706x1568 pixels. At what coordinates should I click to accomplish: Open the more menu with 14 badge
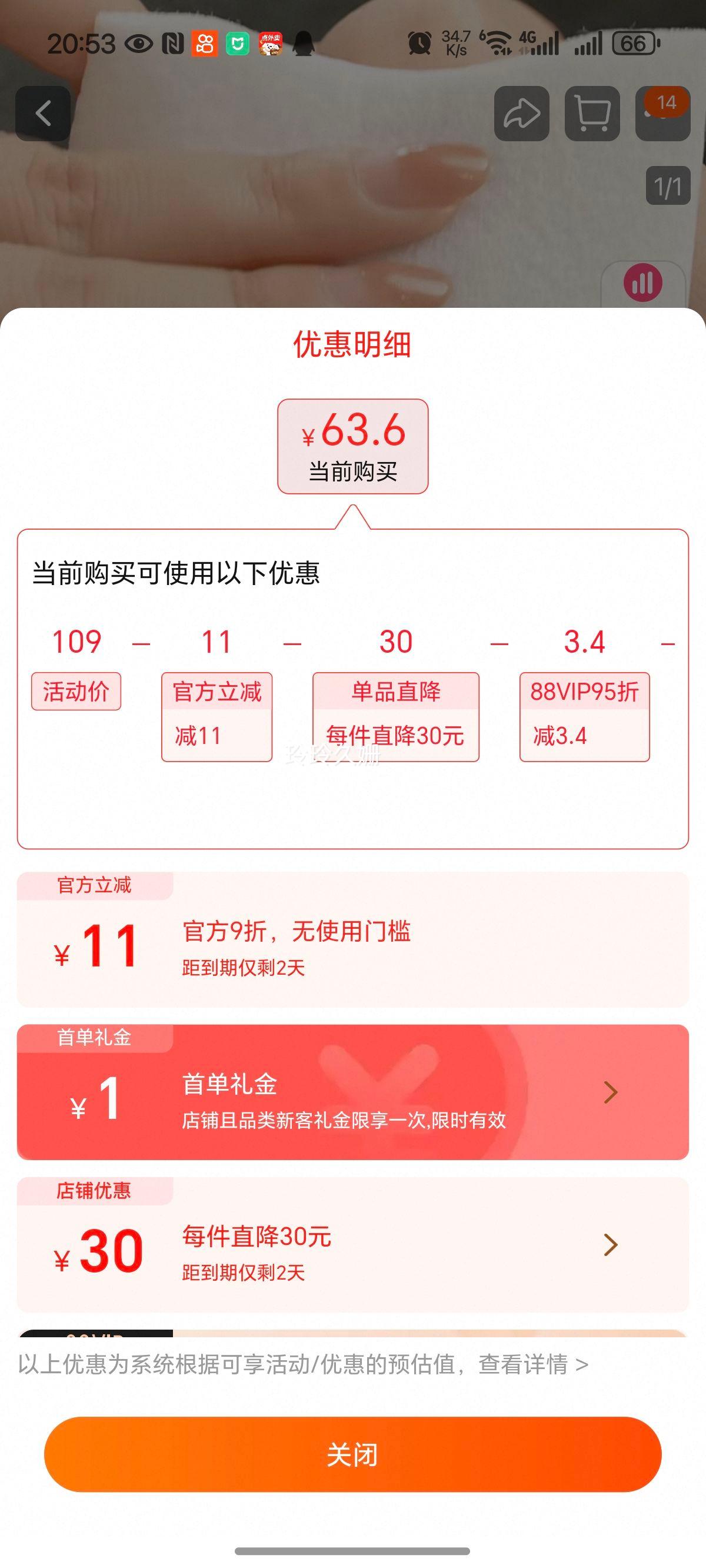[662, 114]
